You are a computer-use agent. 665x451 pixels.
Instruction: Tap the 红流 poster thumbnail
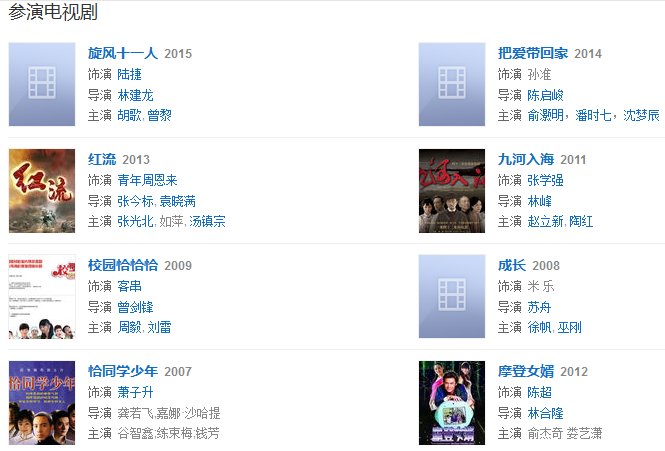(42, 191)
